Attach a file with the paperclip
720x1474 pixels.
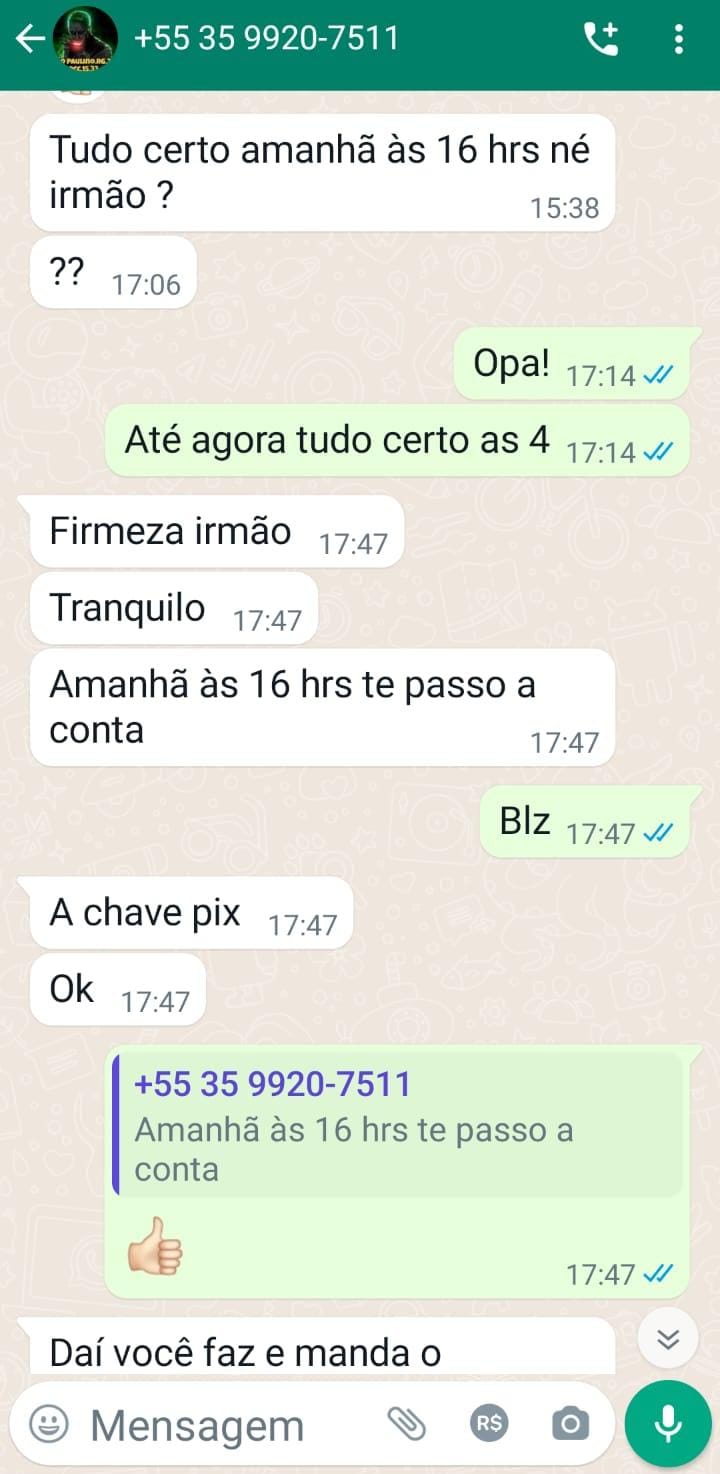coord(406,1424)
